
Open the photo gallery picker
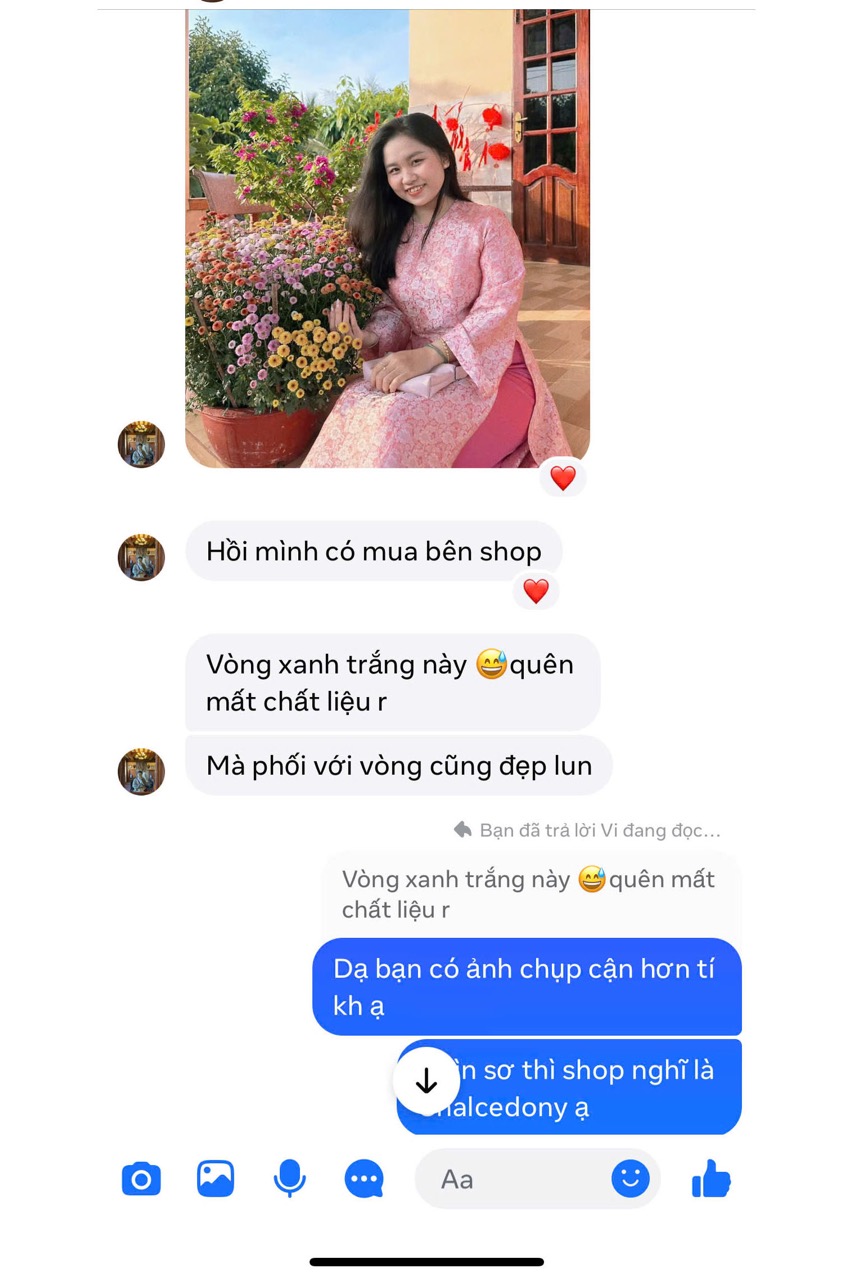click(215, 1179)
